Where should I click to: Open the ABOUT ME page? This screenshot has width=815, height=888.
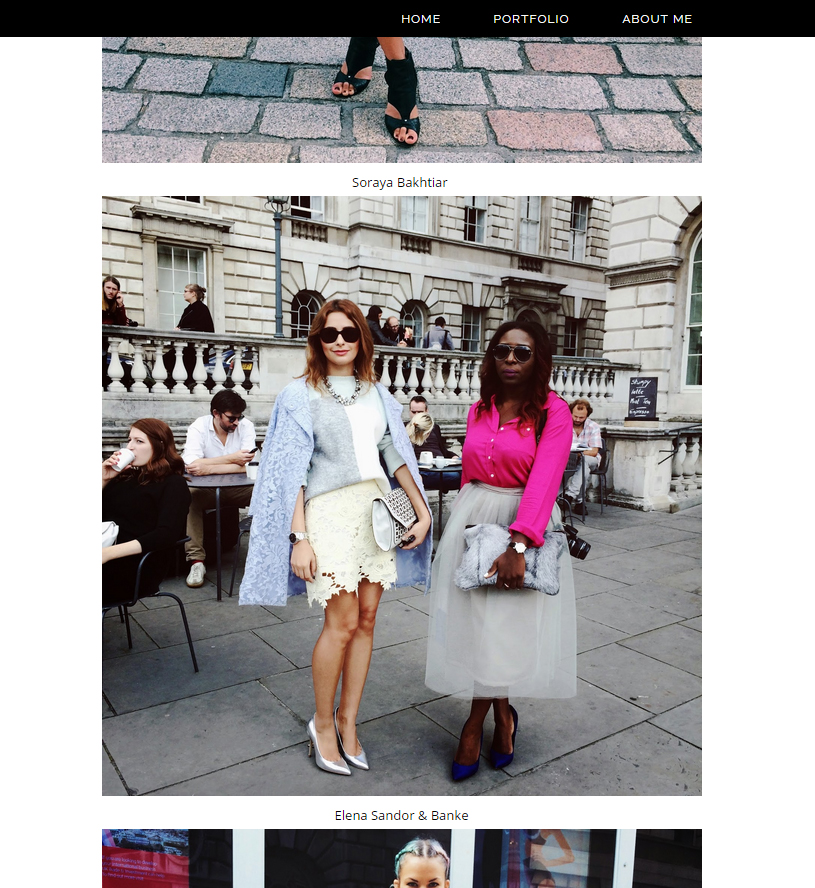[656, 18]
